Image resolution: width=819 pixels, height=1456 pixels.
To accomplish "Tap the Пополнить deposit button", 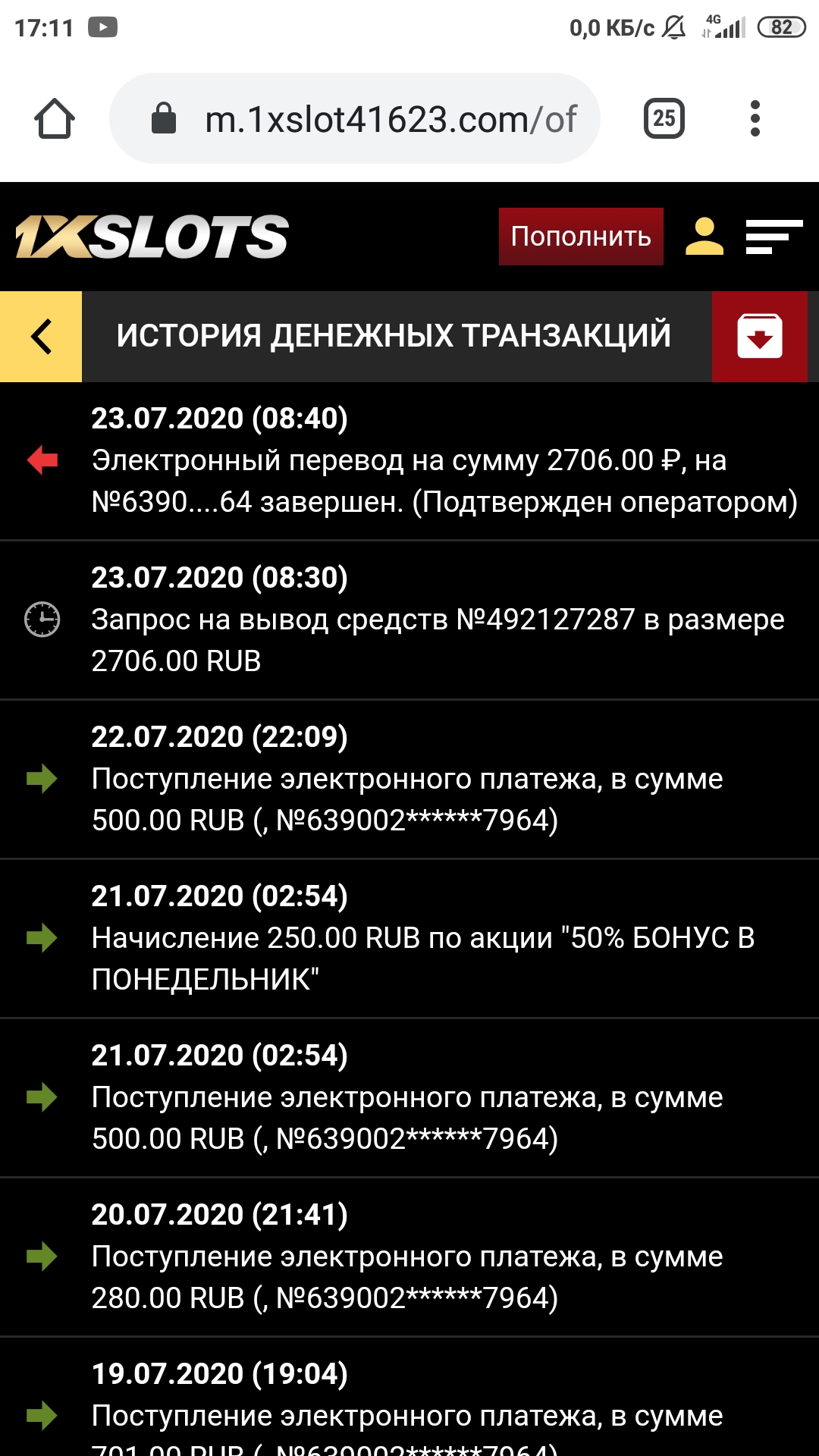I will 581,237.
